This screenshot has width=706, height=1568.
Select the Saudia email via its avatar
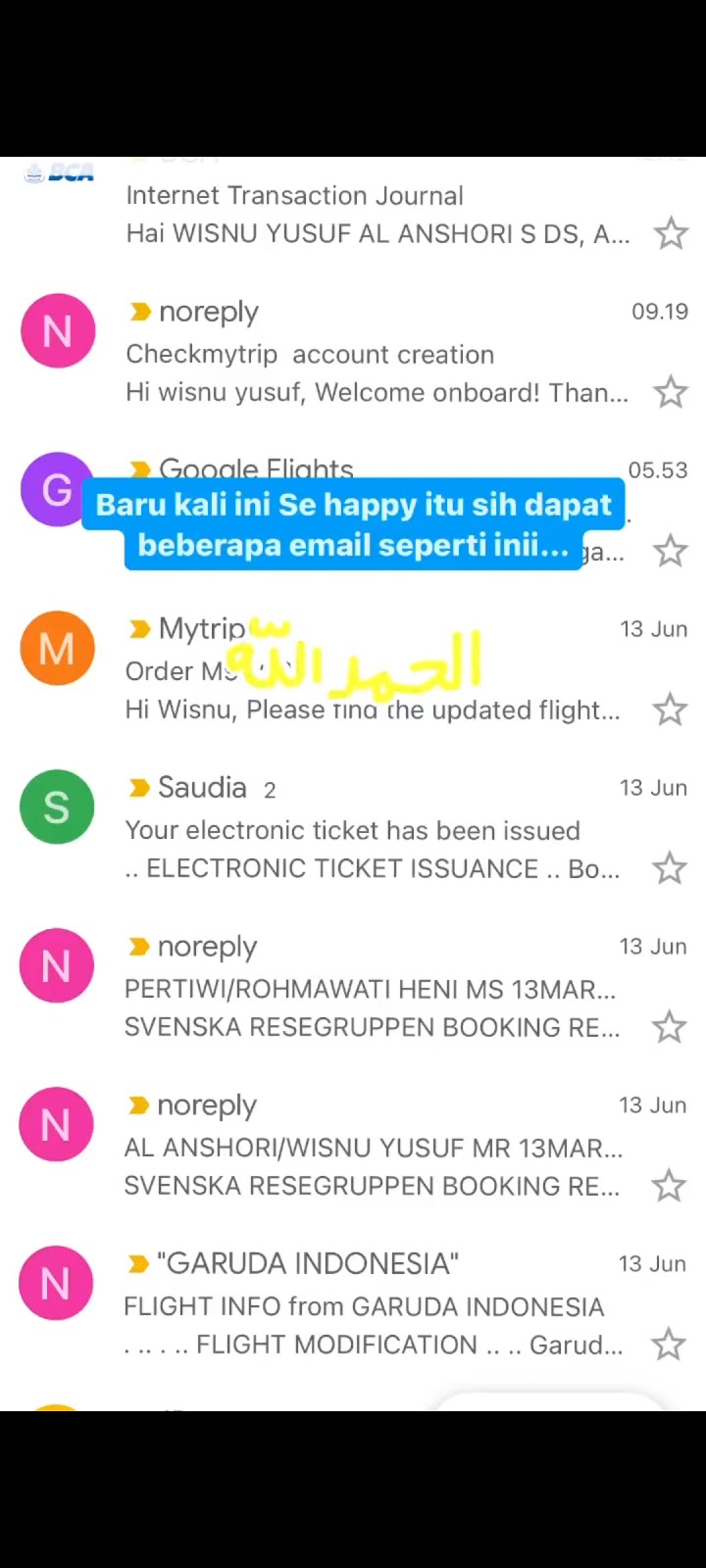point(57,807)
